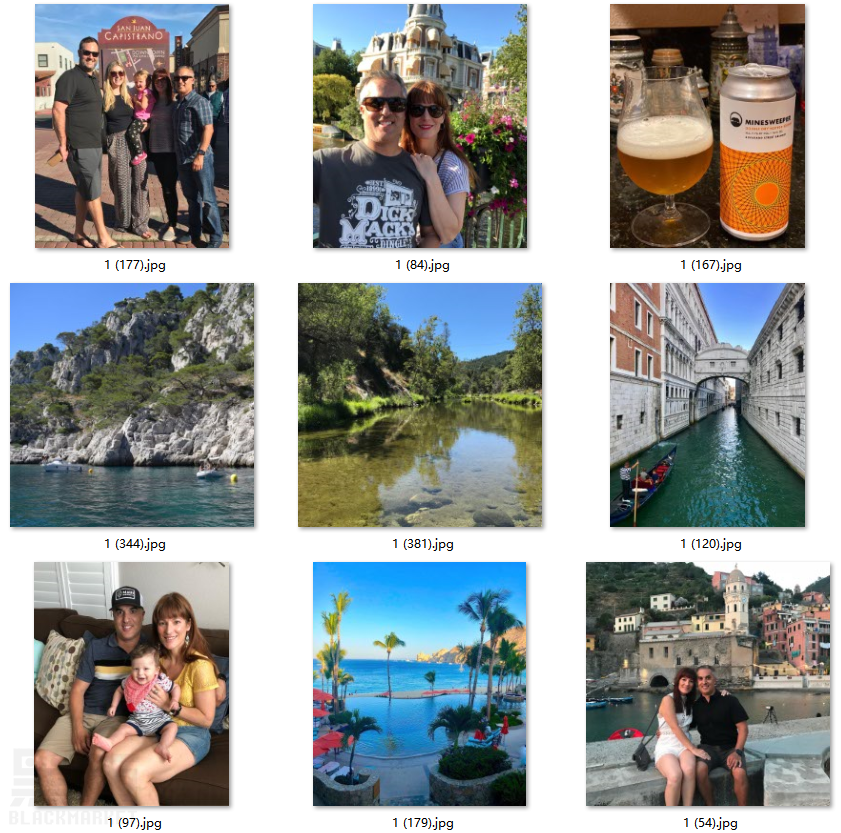View the river photo 1 (381).jpg
The height and width of the screenshot is (833, 841).
coord(420,405)
